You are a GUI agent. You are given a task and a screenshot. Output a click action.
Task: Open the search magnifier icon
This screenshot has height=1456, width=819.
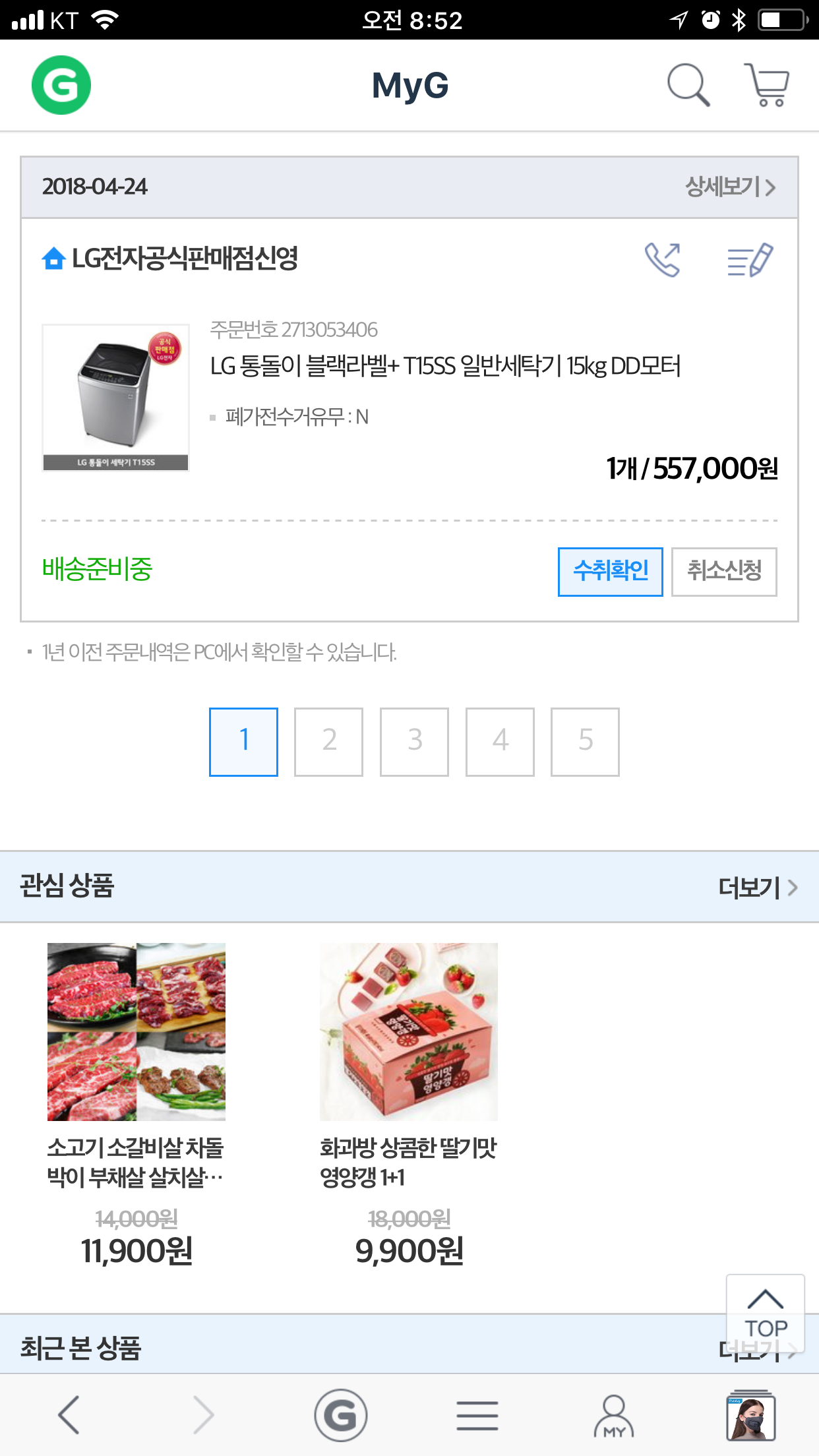(x=688, y=85)
